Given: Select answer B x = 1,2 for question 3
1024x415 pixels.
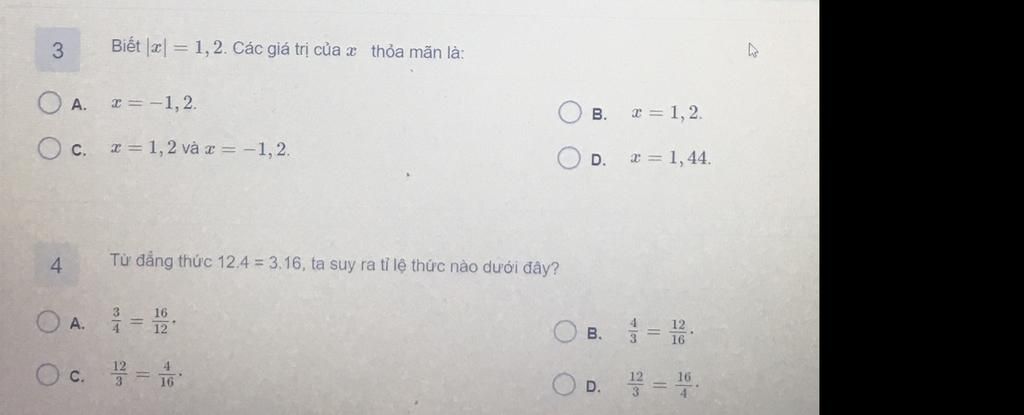Looking at the screenshot, I should coord(569,113).
